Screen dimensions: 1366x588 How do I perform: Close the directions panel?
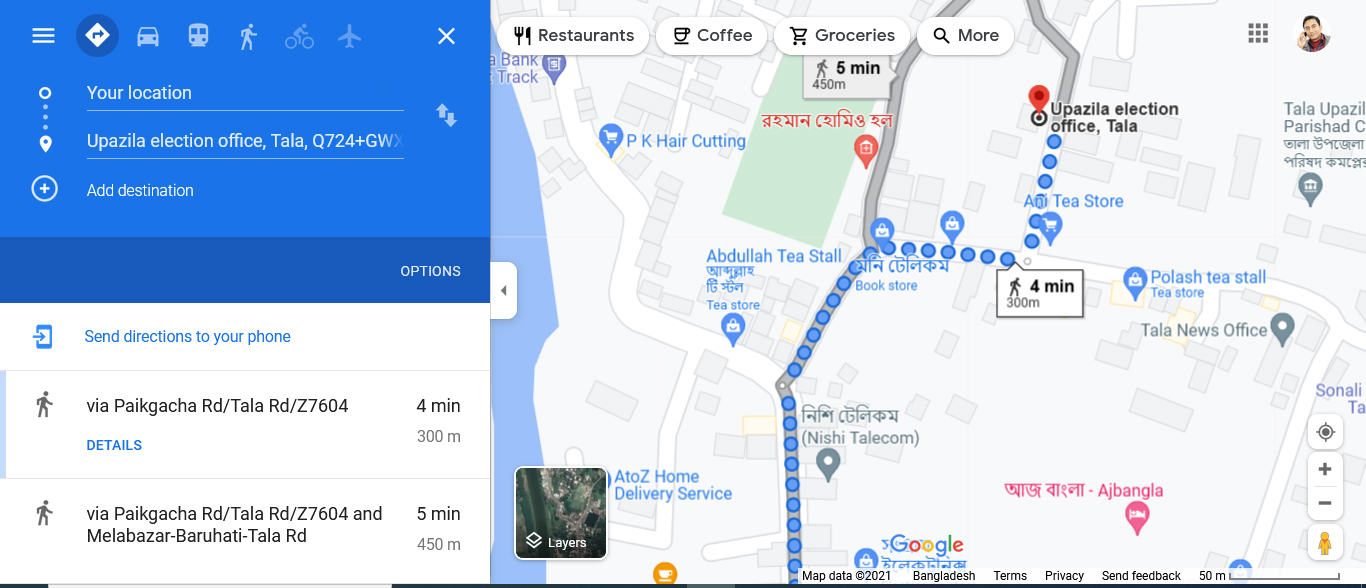[x=446, y=36]
